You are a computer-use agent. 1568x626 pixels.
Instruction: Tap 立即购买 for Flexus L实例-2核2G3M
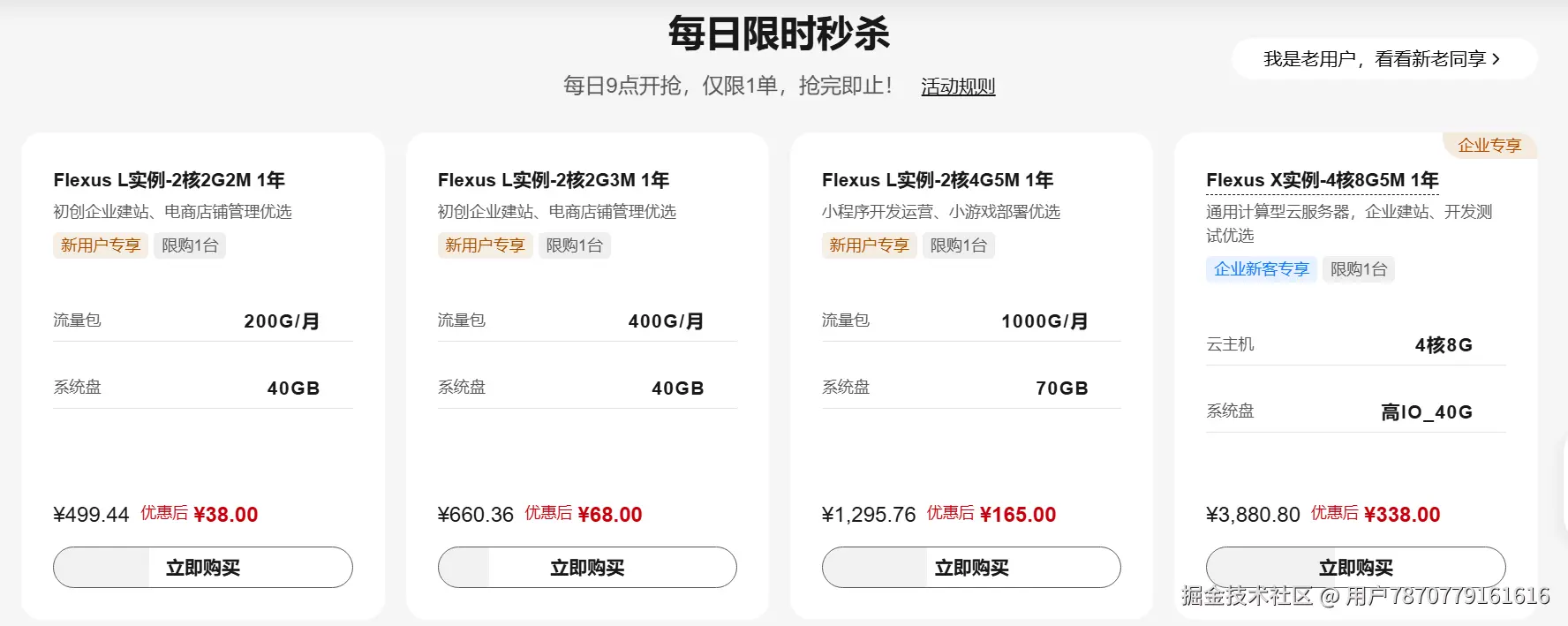coord(587,568)
